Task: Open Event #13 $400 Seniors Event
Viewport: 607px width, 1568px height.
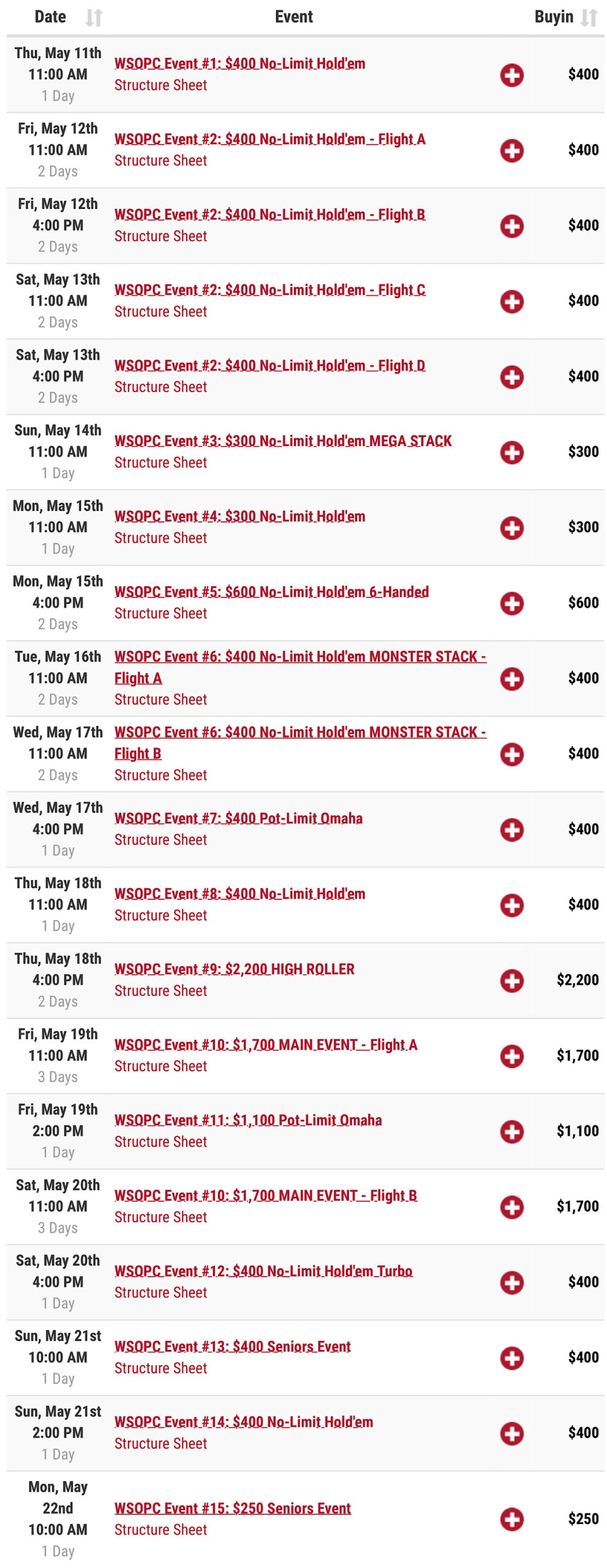Action: click(x=232, y=1346)
